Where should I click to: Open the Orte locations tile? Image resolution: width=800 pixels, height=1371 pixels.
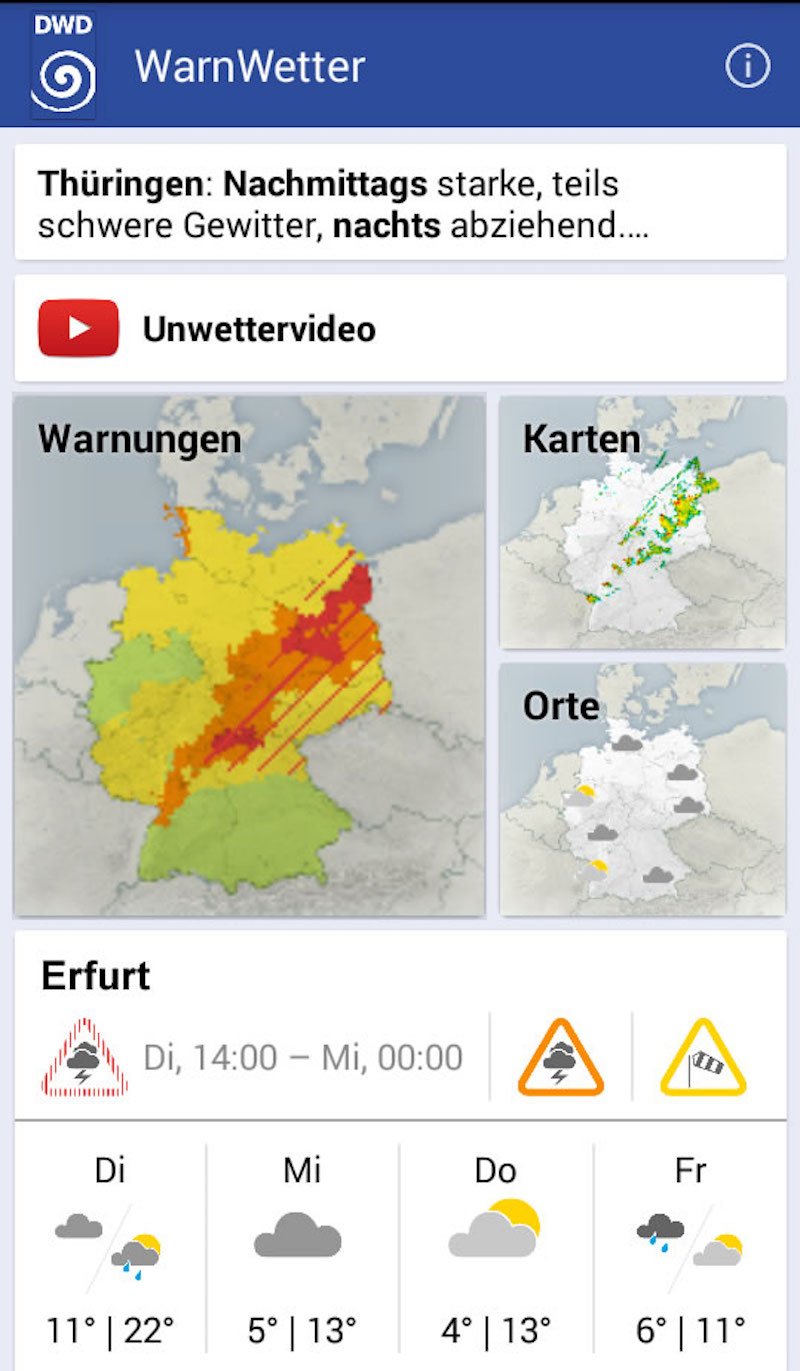tap(642, 789)
